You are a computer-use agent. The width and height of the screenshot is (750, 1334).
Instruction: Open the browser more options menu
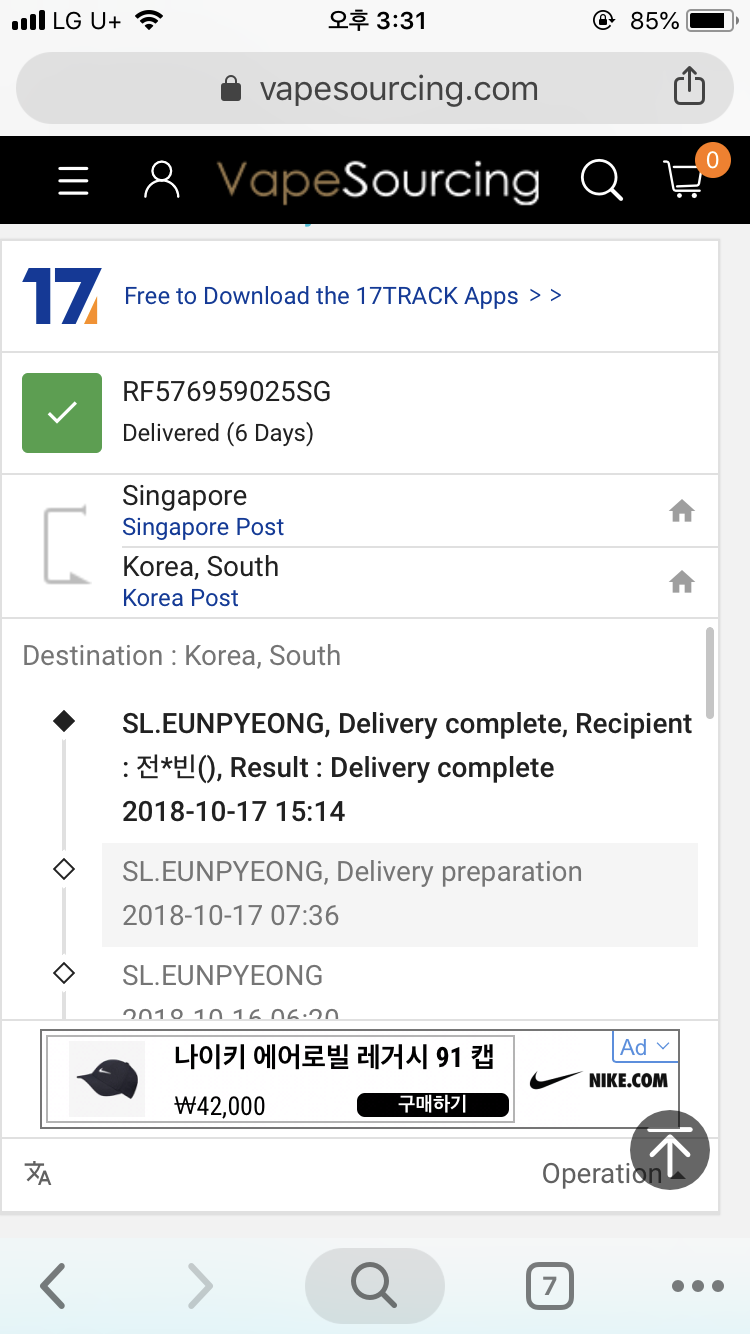coord(697,1287)
